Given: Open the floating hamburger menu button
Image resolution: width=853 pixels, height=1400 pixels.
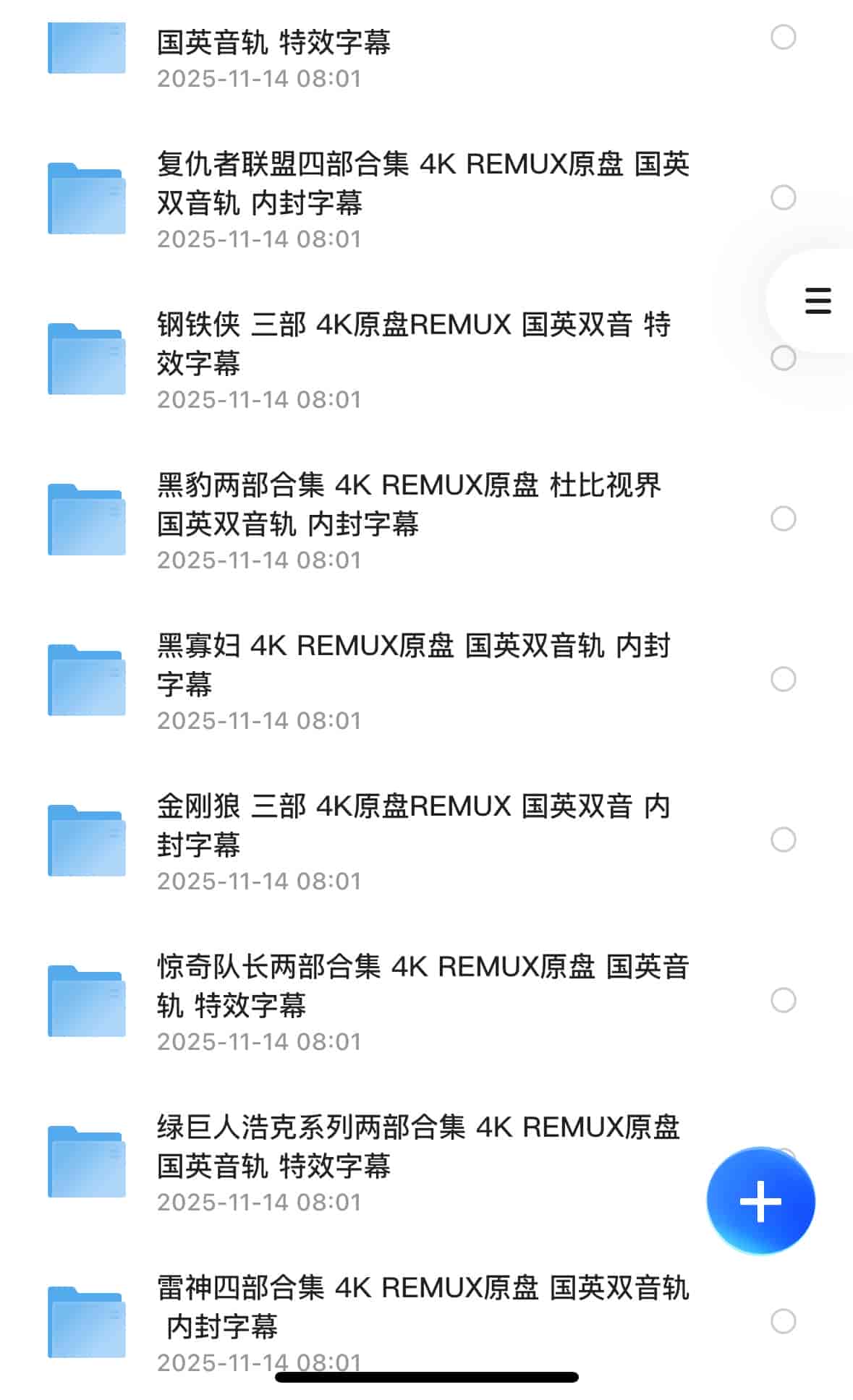Looking at the screenshot, I should pyautogui.click(x=818, y=301).
